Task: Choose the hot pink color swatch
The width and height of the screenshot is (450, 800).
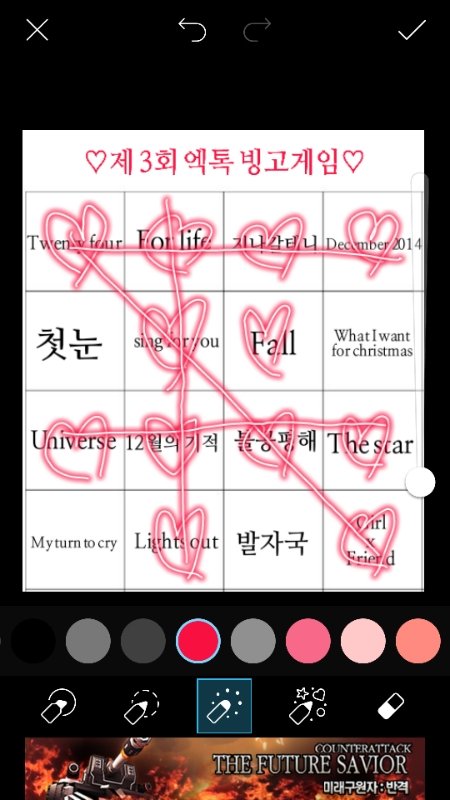Action: click(308, 641)
